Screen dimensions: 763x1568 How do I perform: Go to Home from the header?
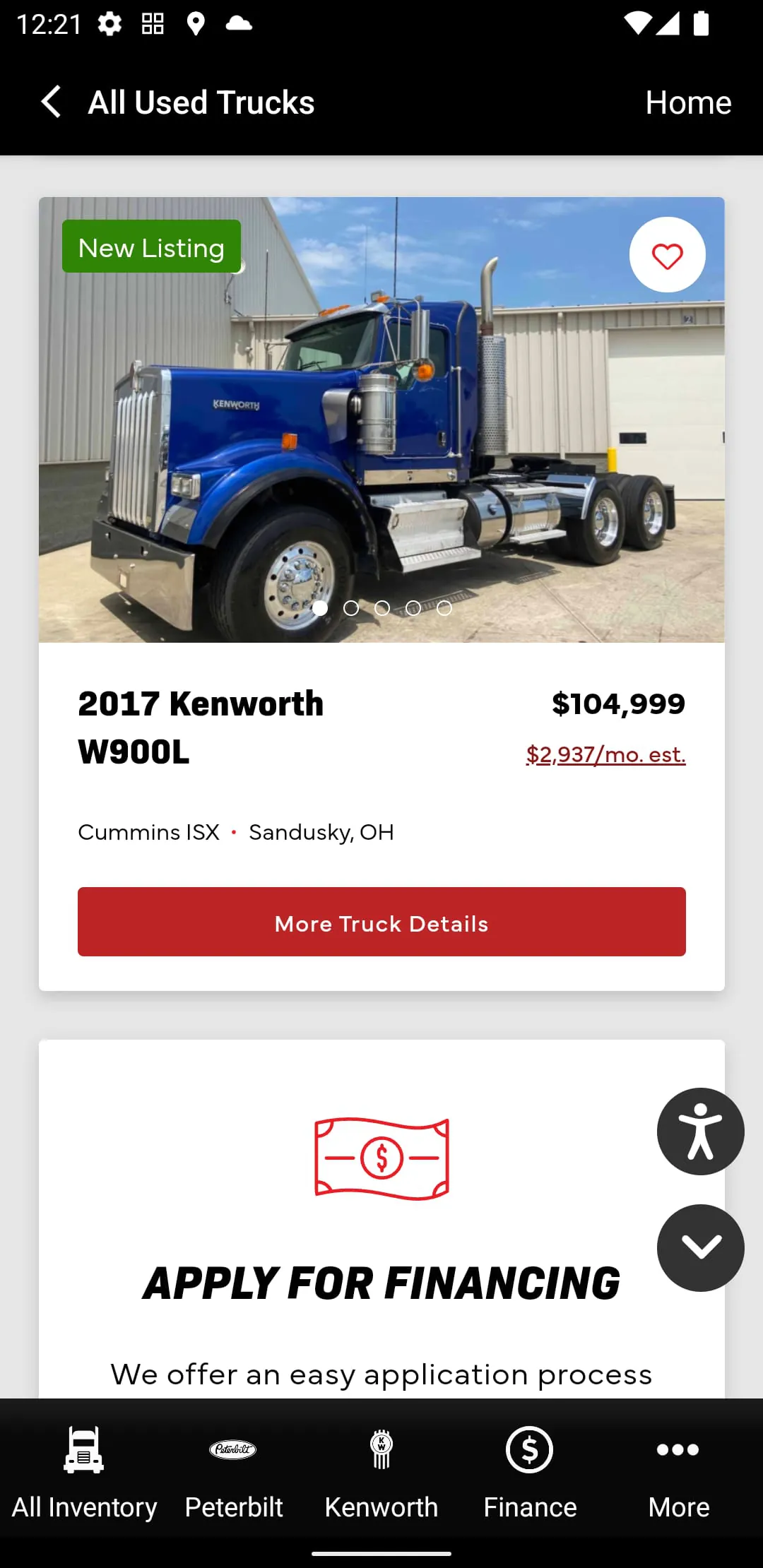click(687, 102)
